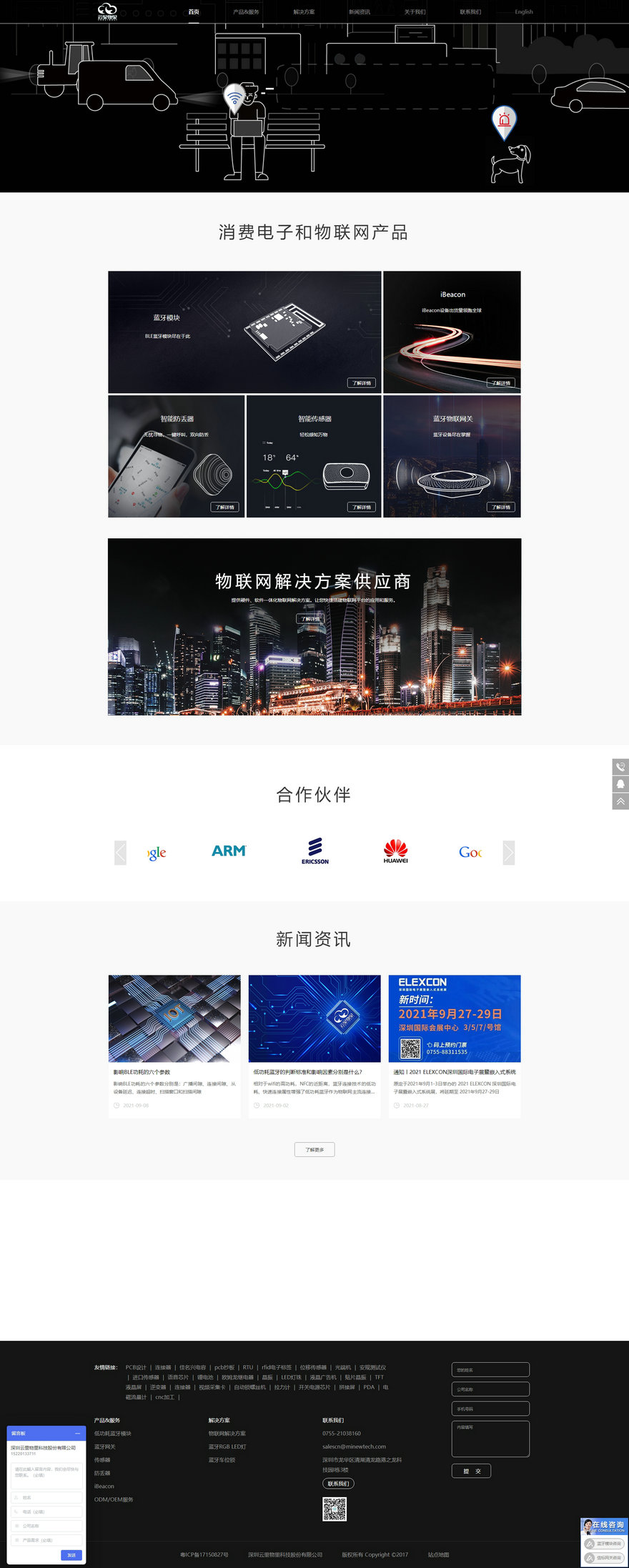Minimize the 留言板 message board widget

78,1434
